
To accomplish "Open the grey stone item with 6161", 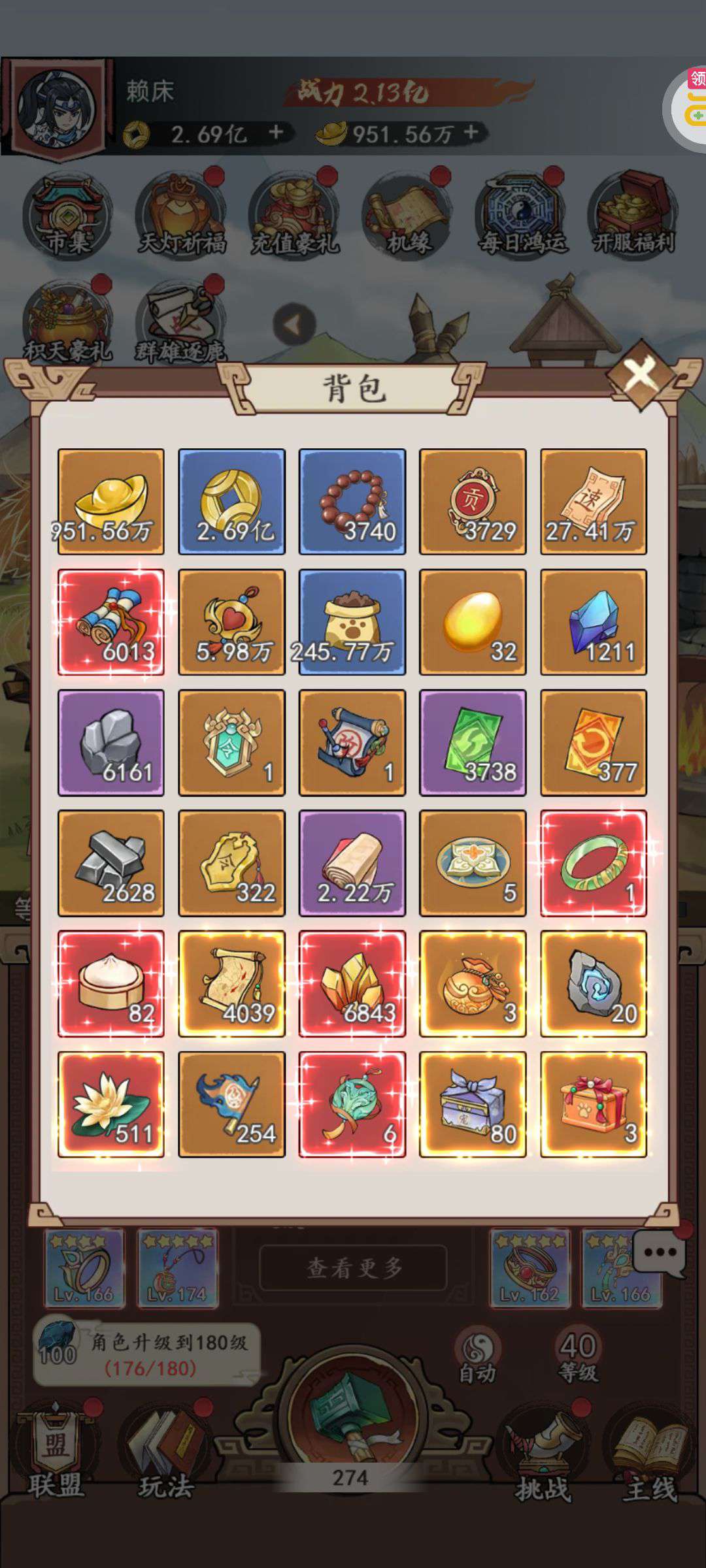I will pos(111,743).
